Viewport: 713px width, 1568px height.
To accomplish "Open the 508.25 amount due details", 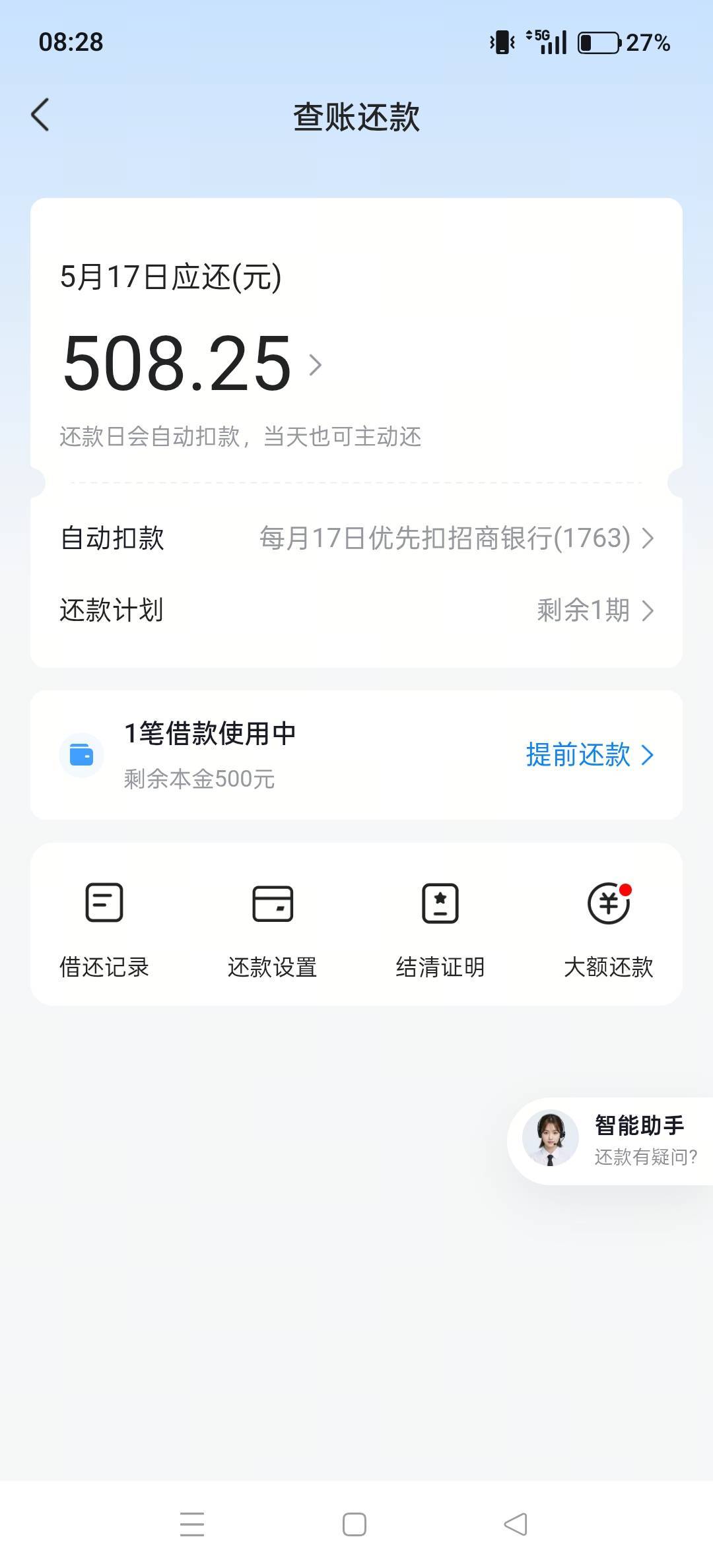I will [x=191, y=364].
